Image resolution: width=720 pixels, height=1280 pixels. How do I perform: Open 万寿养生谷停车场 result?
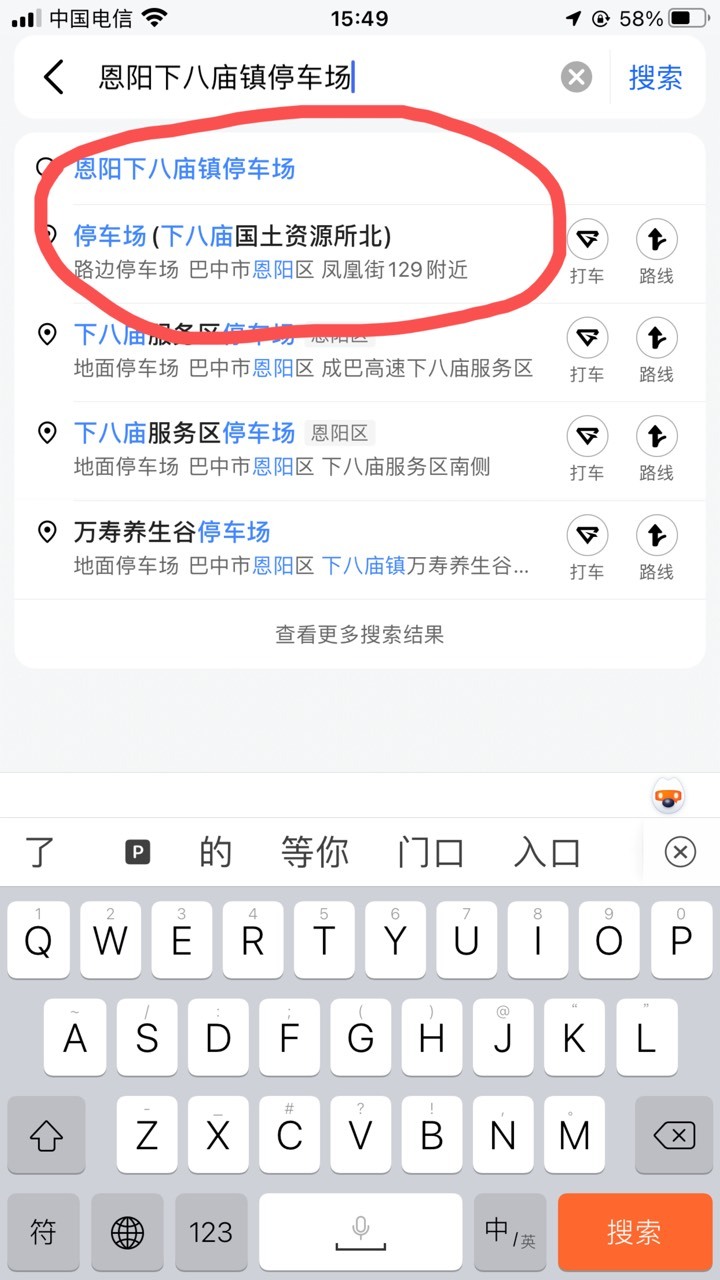pos(290,548)
